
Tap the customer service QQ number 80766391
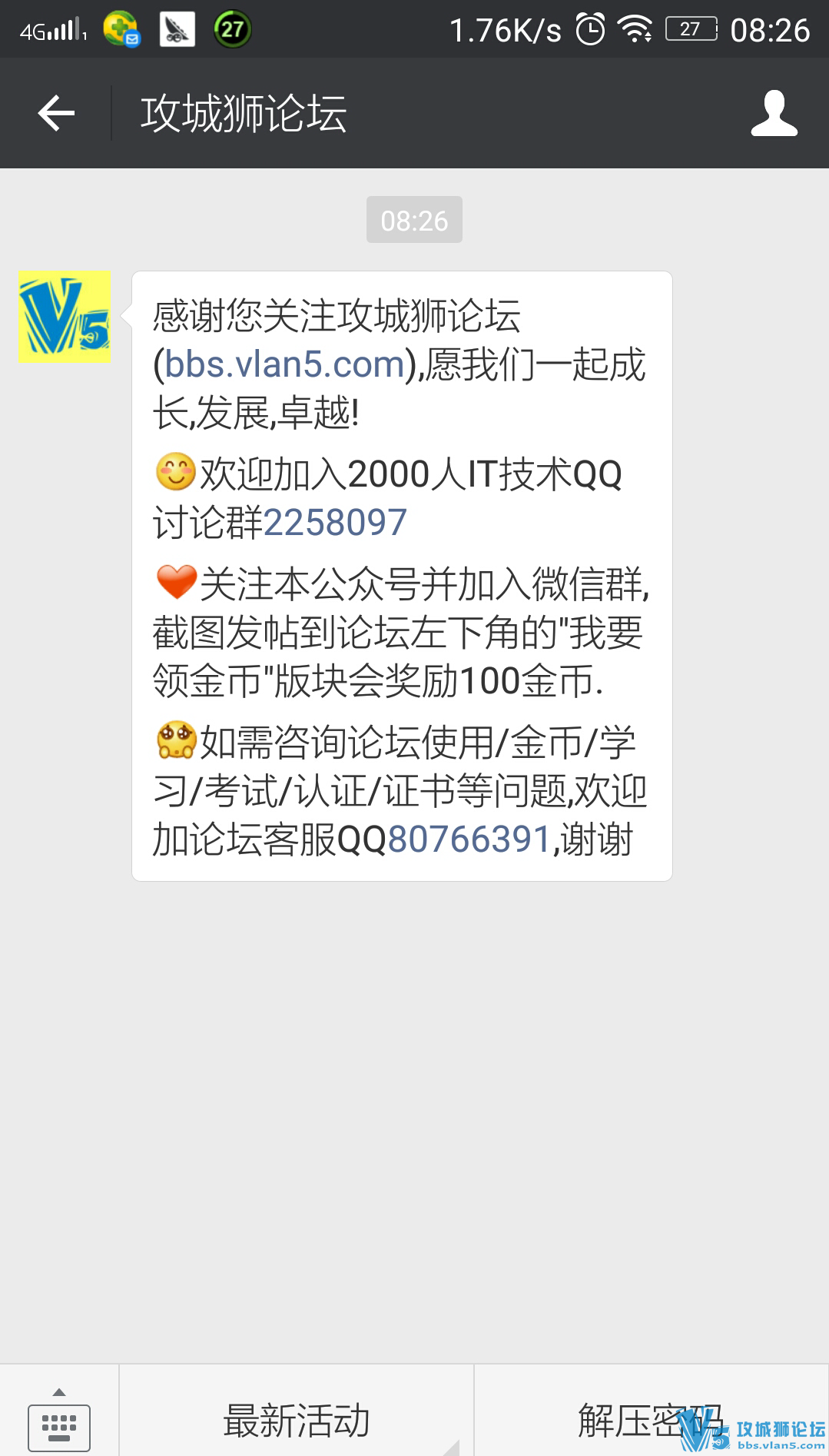point(469,839)
